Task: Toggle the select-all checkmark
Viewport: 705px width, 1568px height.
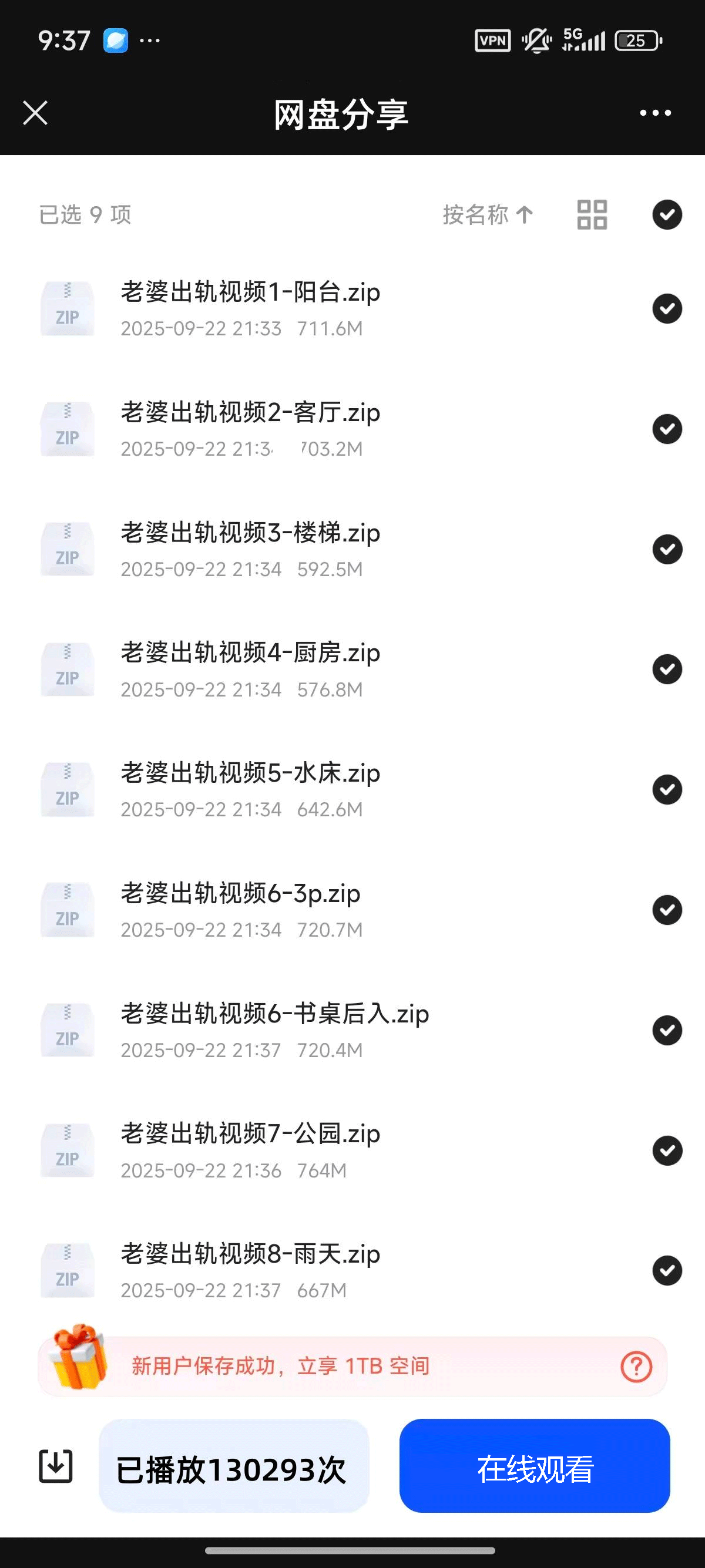Action: [x=667, y=215]
